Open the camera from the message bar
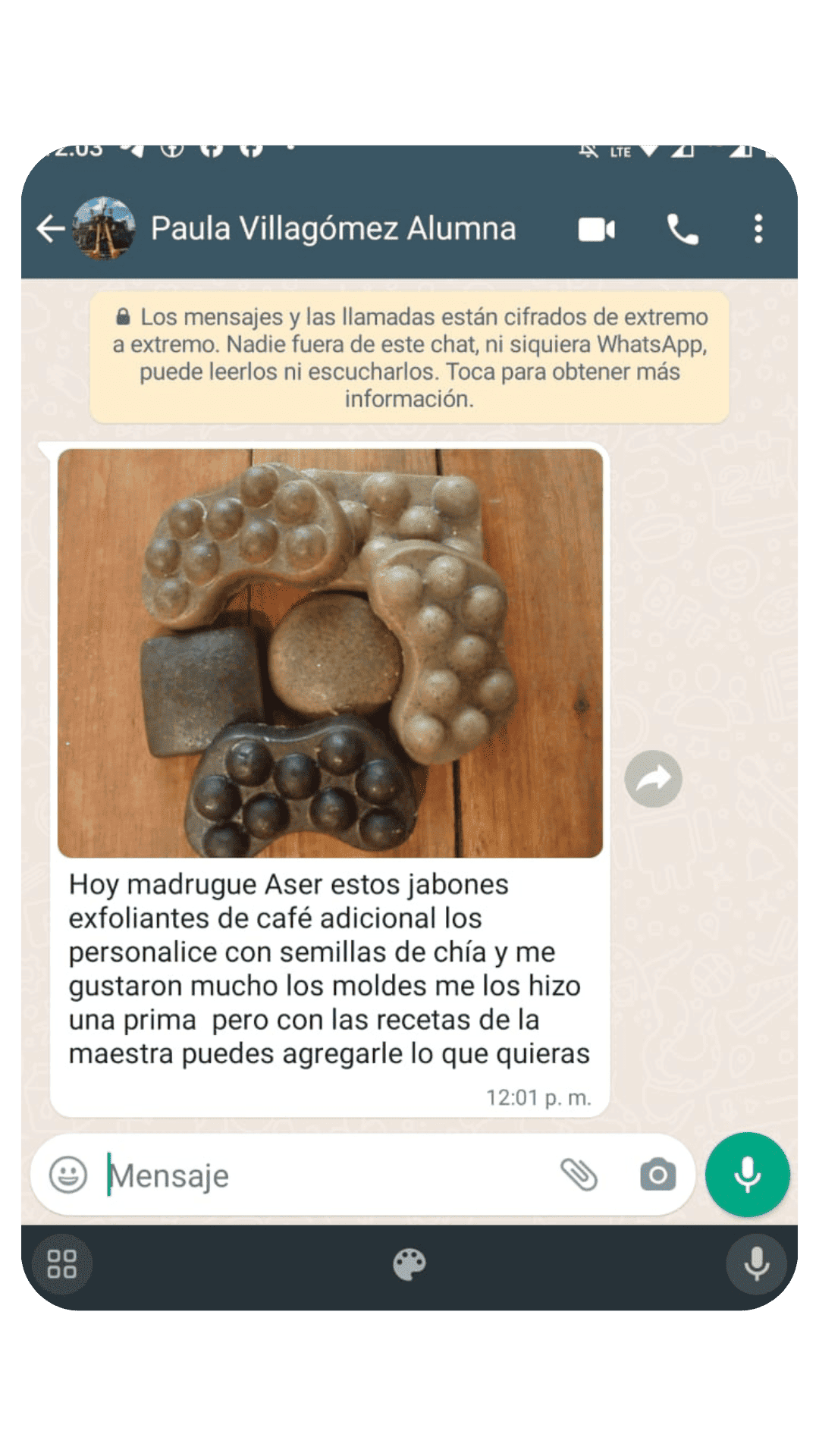Screen dimensions: 819x1456 click(x=657, y=1175)
